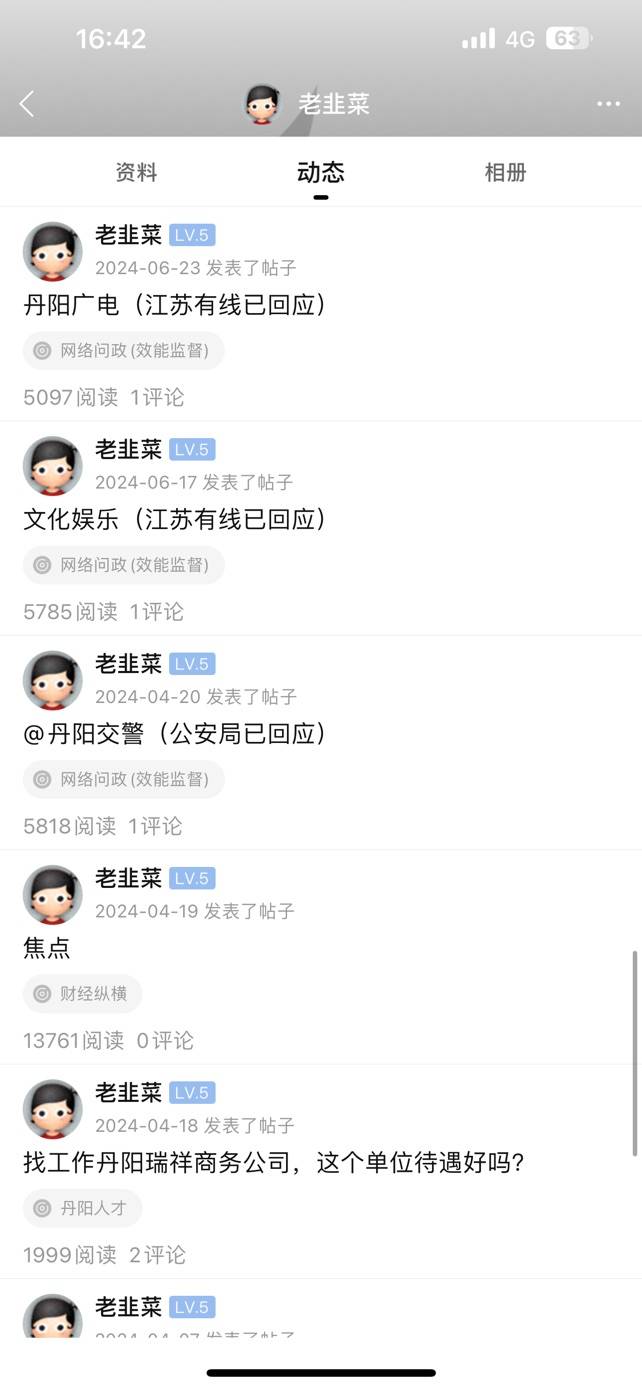Image resolution: width=642 pixels, height=1389 pixels.
Task: Tap the 丹阳人才 topic chip
Action: 83,1208
